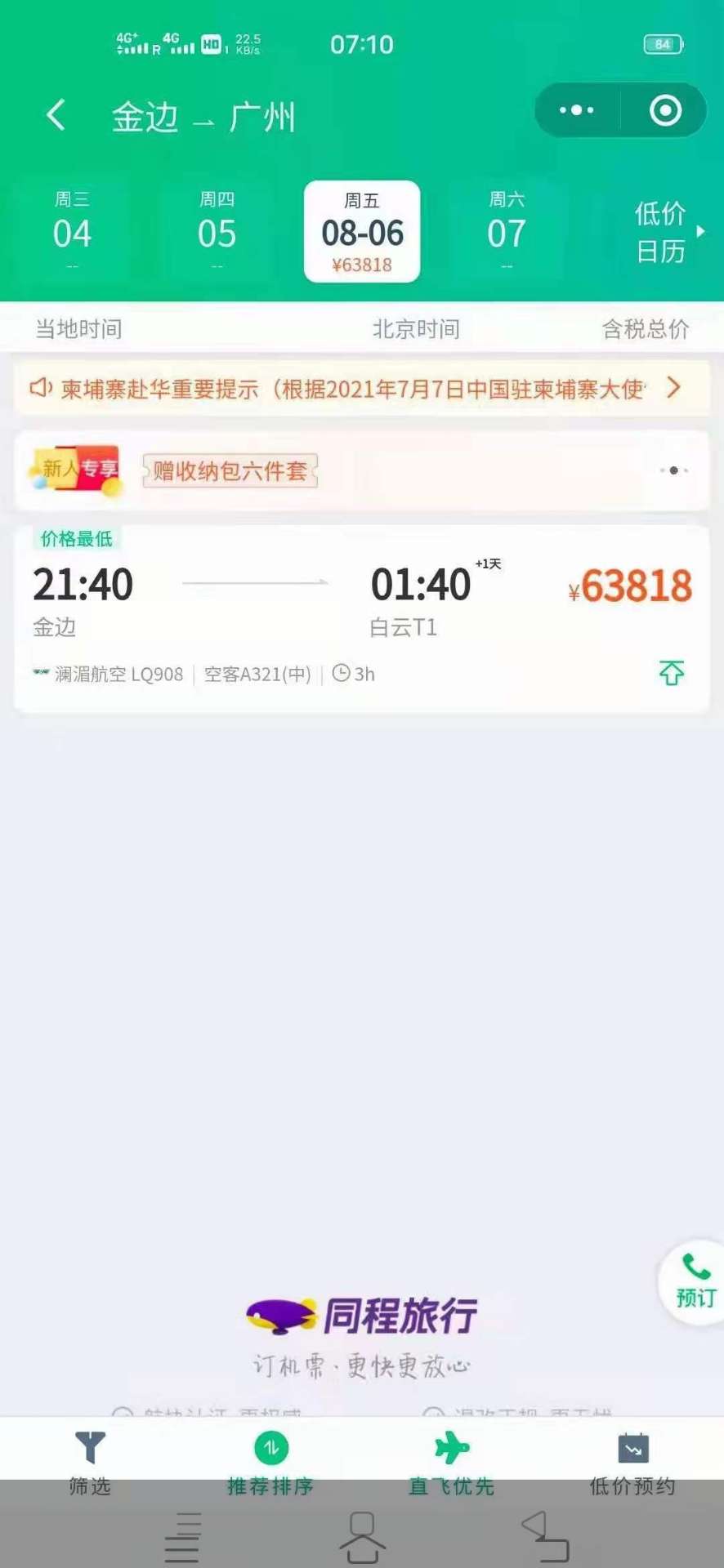Toggle the 直飞优先 direct-flight option
This screenshot has height=1568, width=724.
pos(452,1462)
